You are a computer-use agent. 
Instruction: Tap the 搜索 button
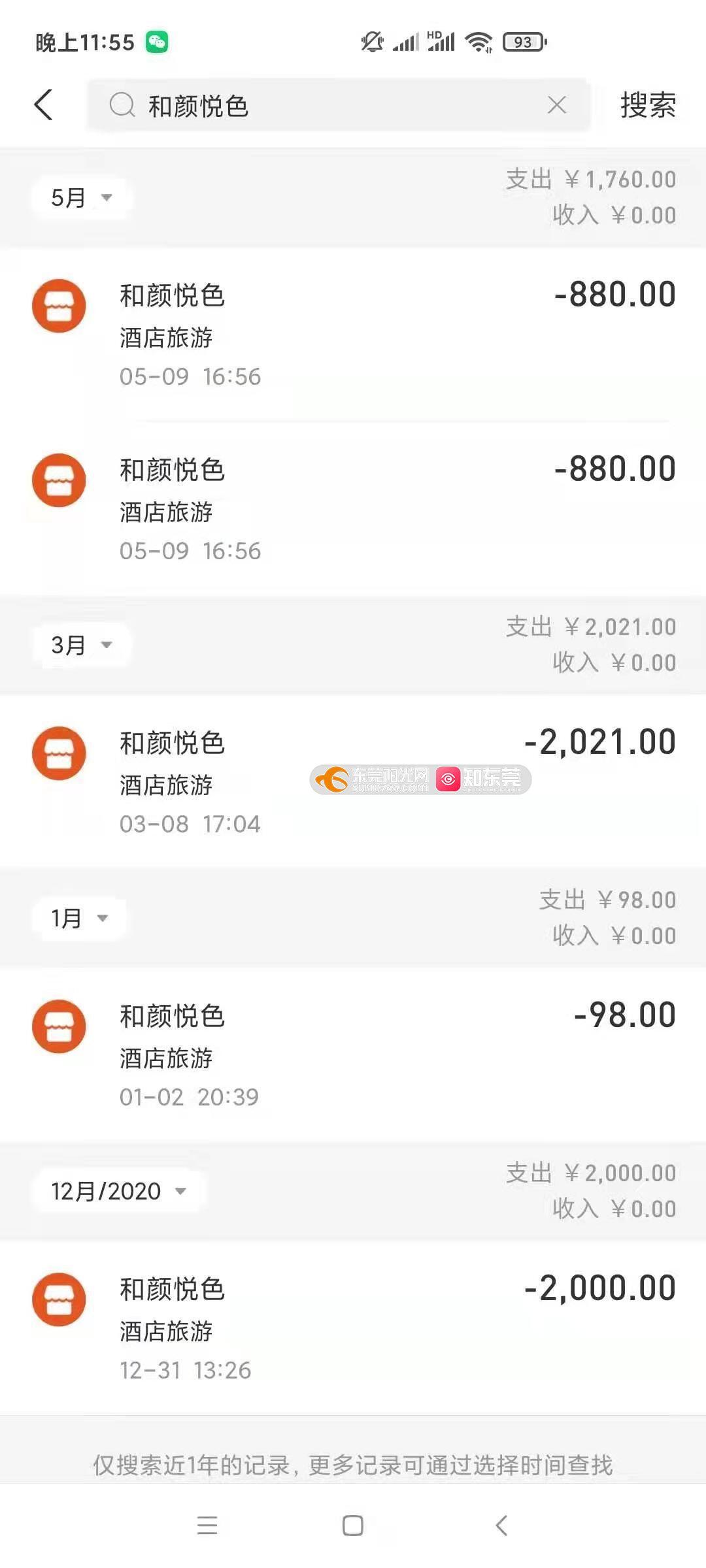click(648, 105)
